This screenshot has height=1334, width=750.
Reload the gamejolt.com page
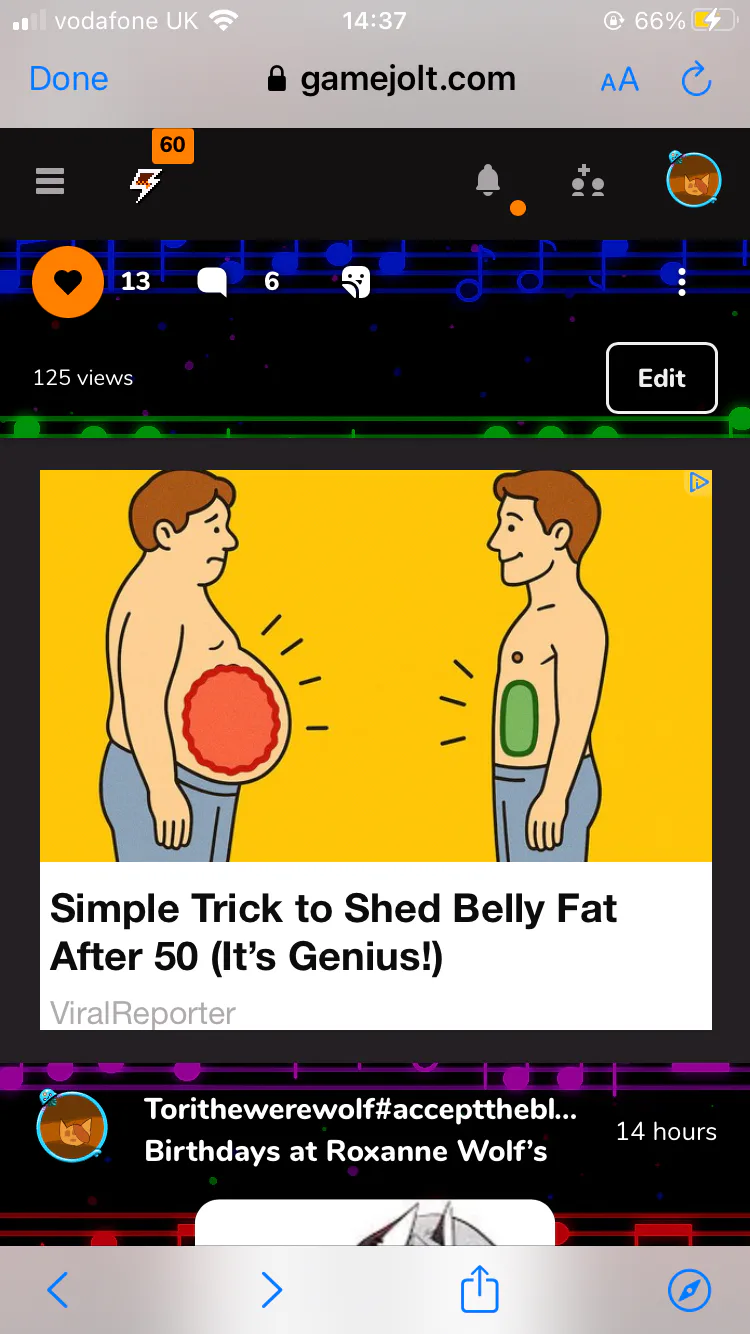tap(696, 79)
